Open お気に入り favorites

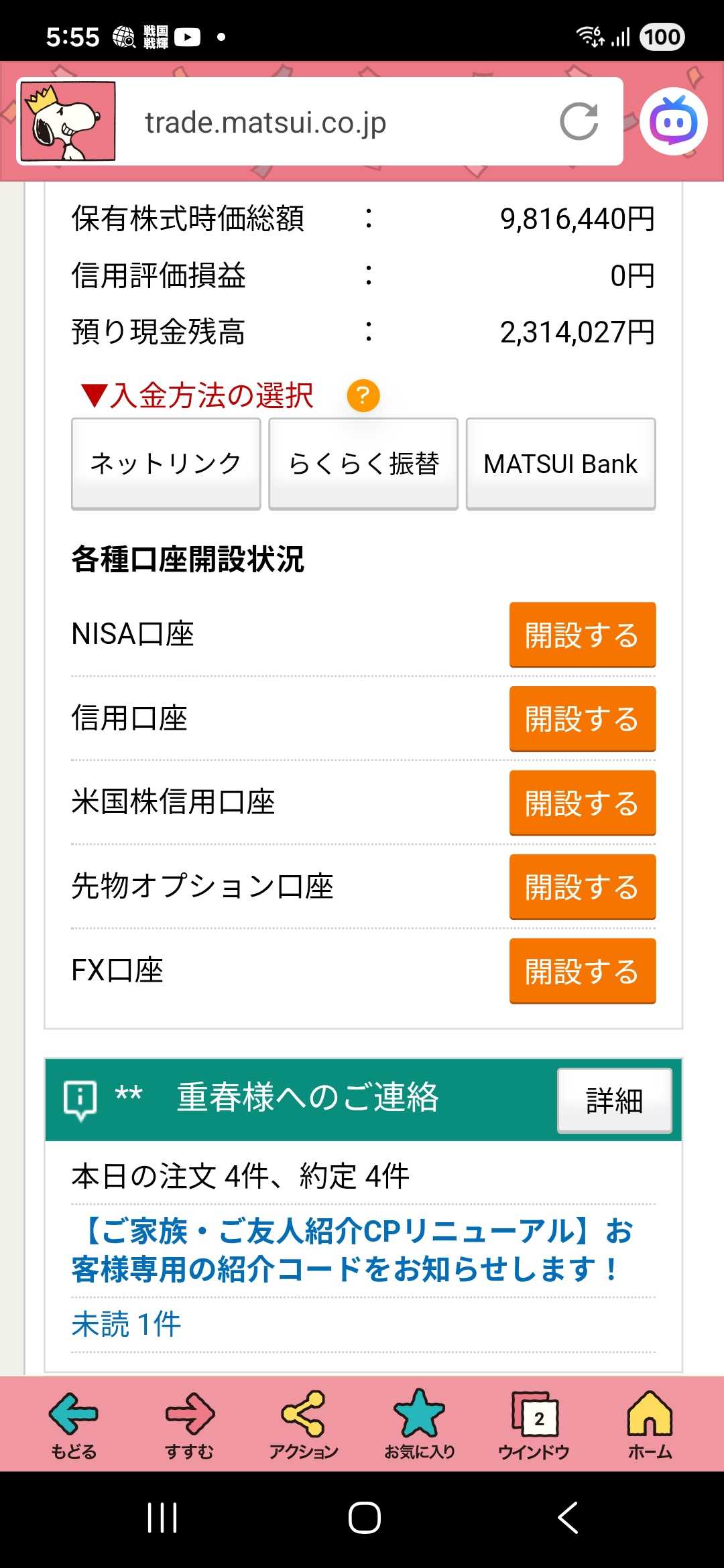420,1423
